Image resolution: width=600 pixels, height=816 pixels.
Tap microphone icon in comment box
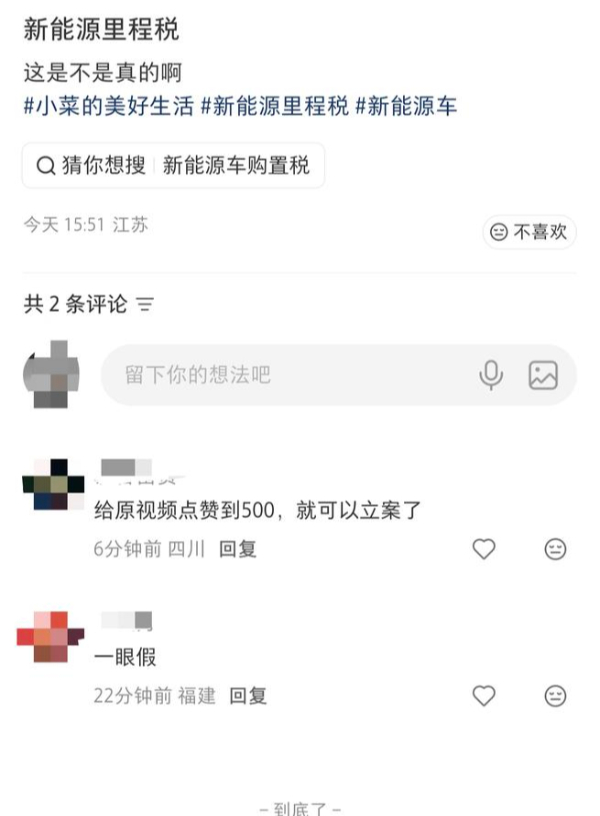490,375
